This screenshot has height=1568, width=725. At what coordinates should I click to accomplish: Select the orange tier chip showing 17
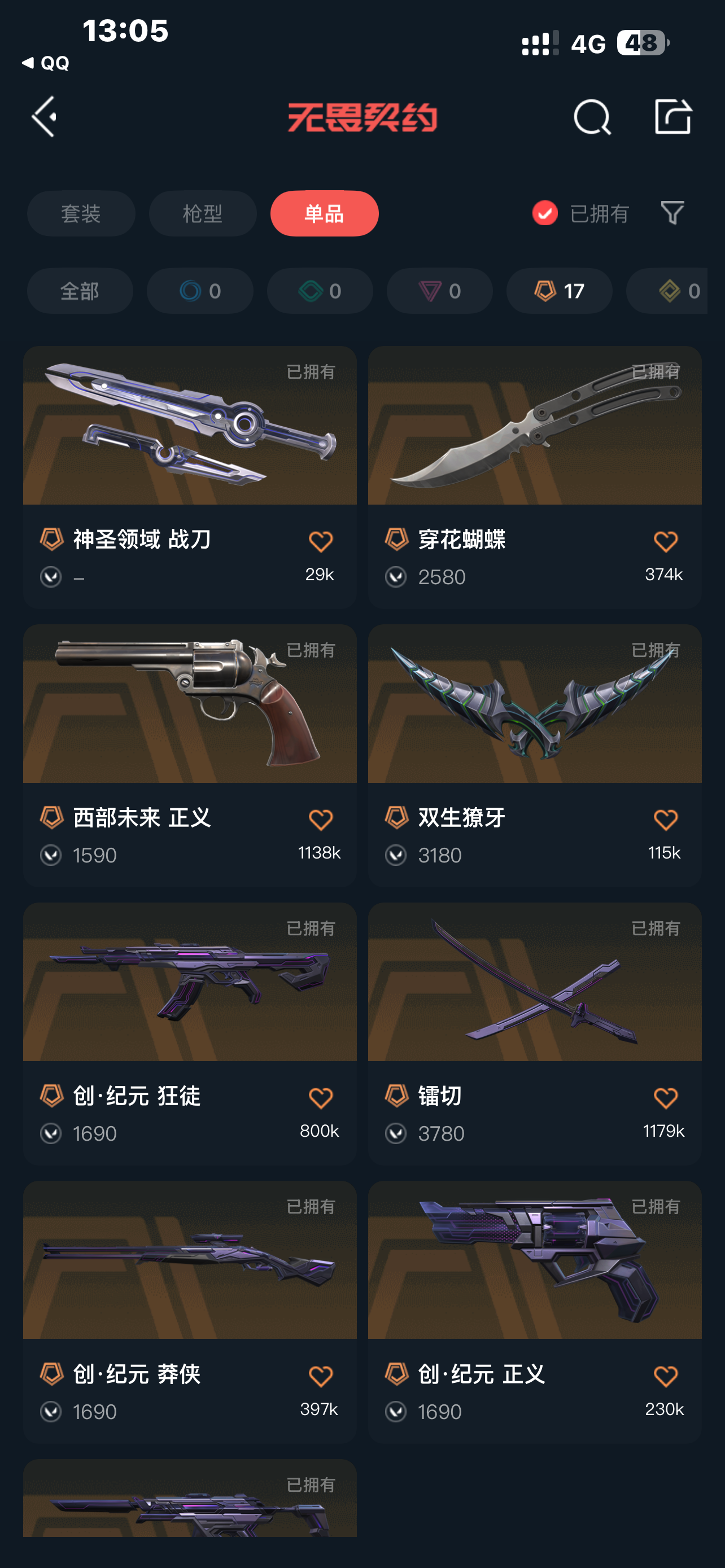560,291
